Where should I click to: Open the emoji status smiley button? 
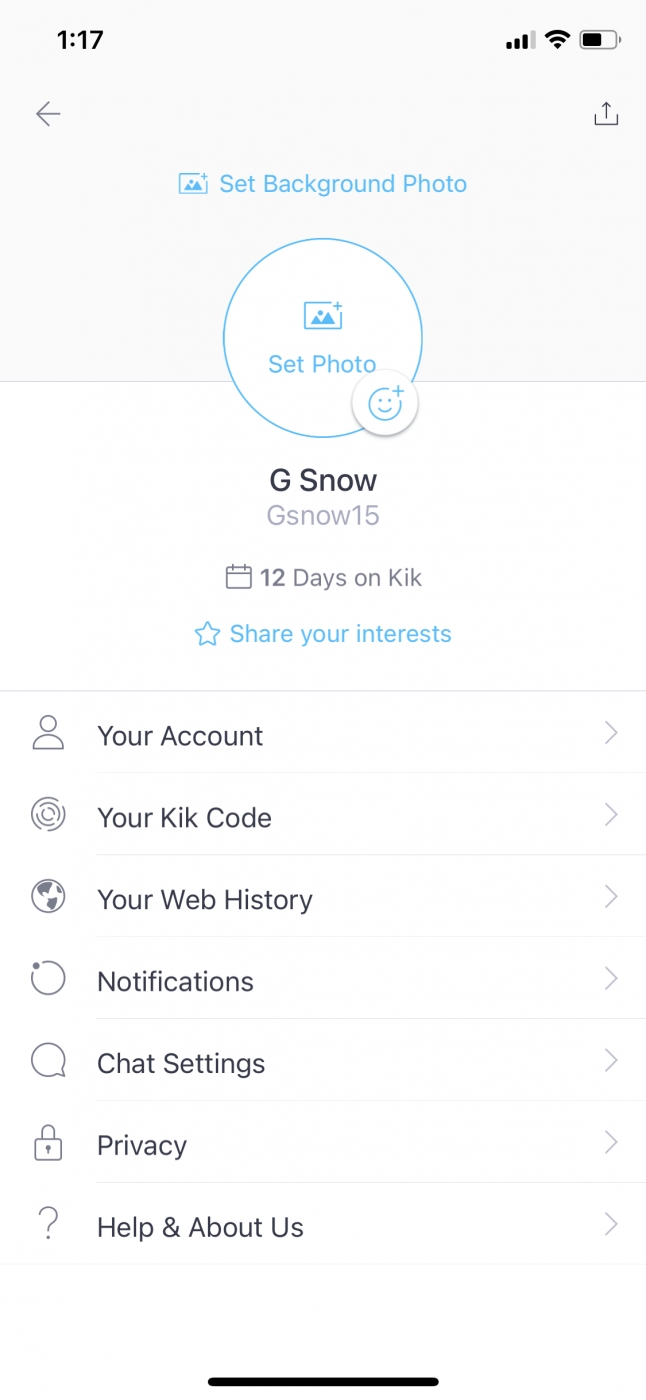(x=385, y=404)
